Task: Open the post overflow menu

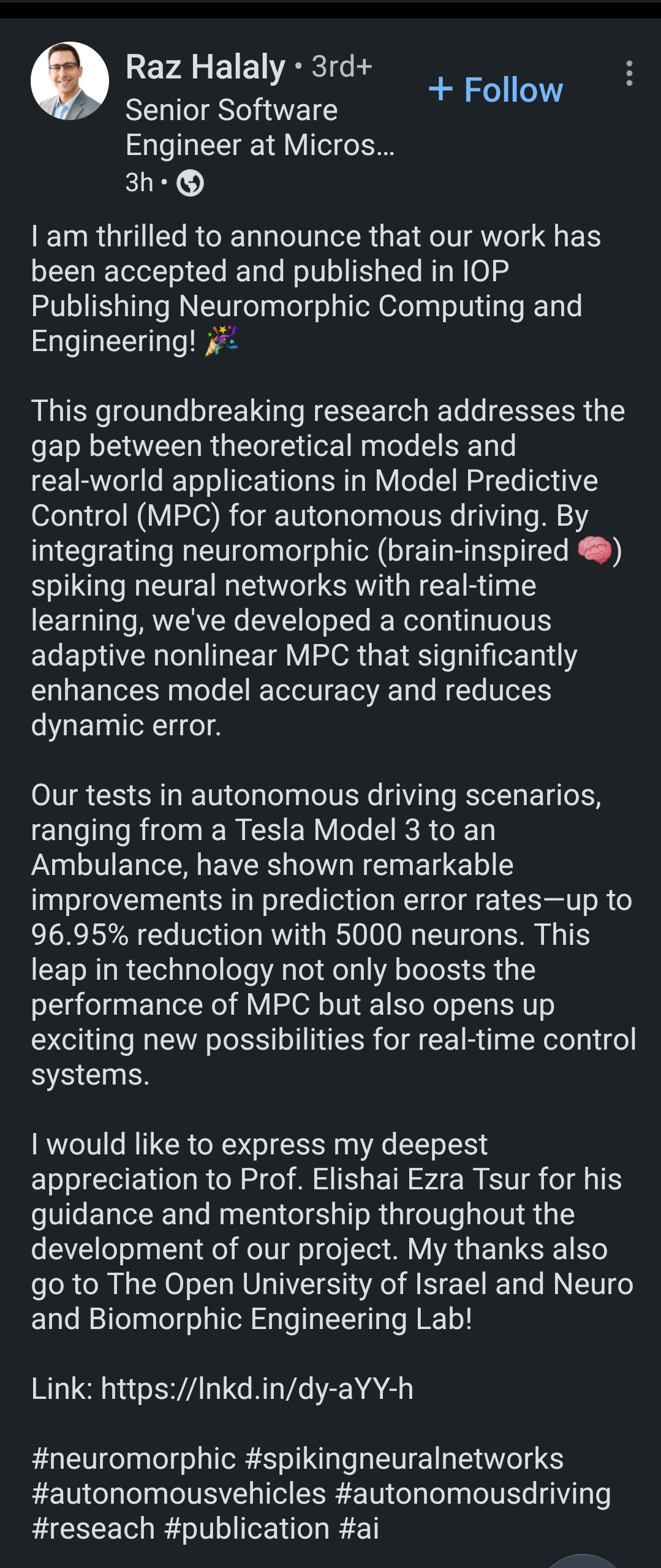Action: (629, 74)
